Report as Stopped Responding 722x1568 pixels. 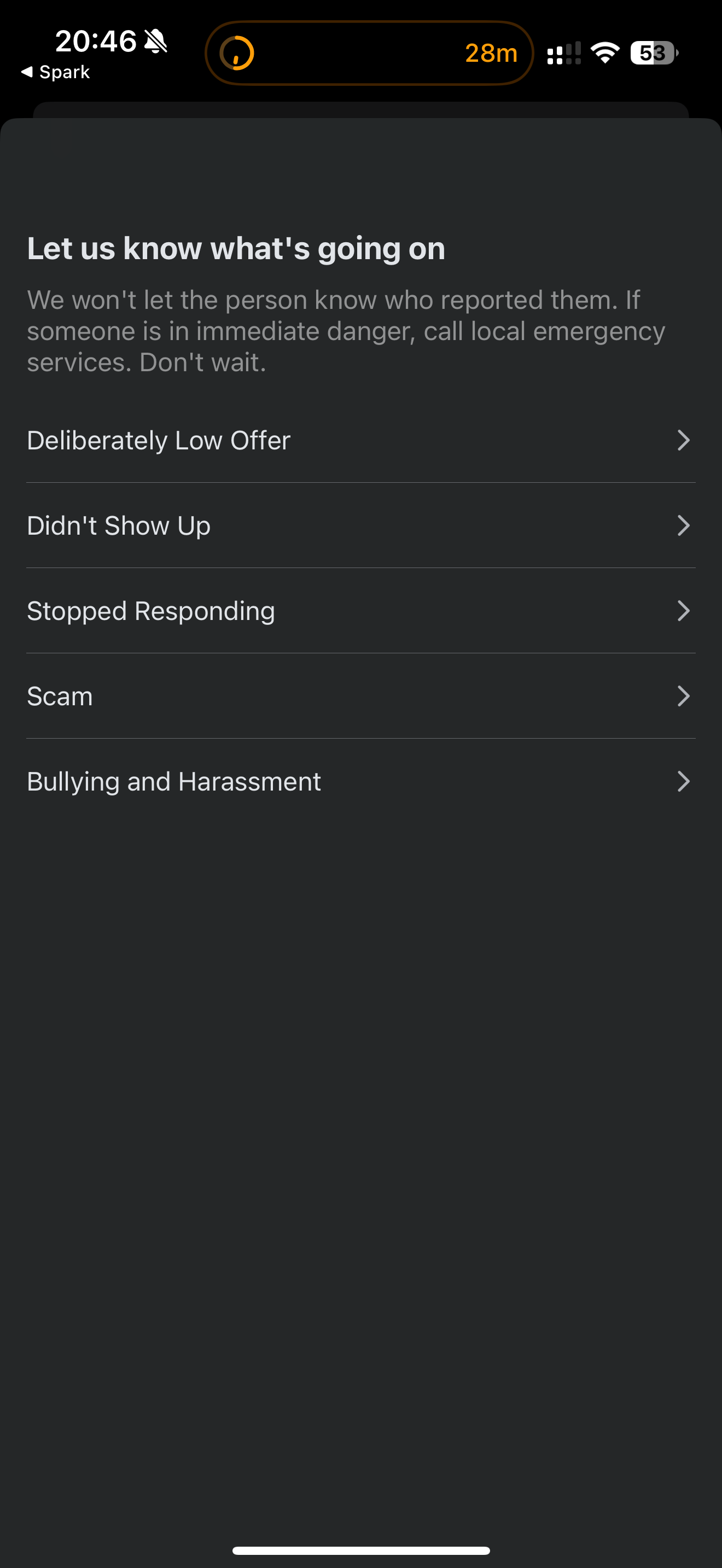pyautogui.click(x=361, y=611)
